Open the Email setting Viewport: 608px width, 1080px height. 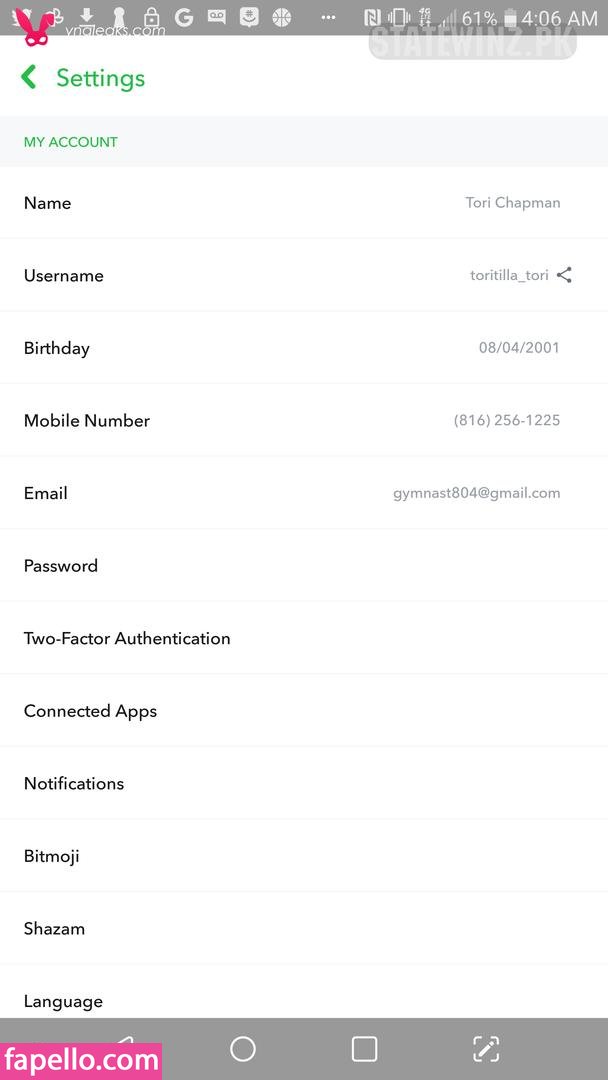(304, 493)
